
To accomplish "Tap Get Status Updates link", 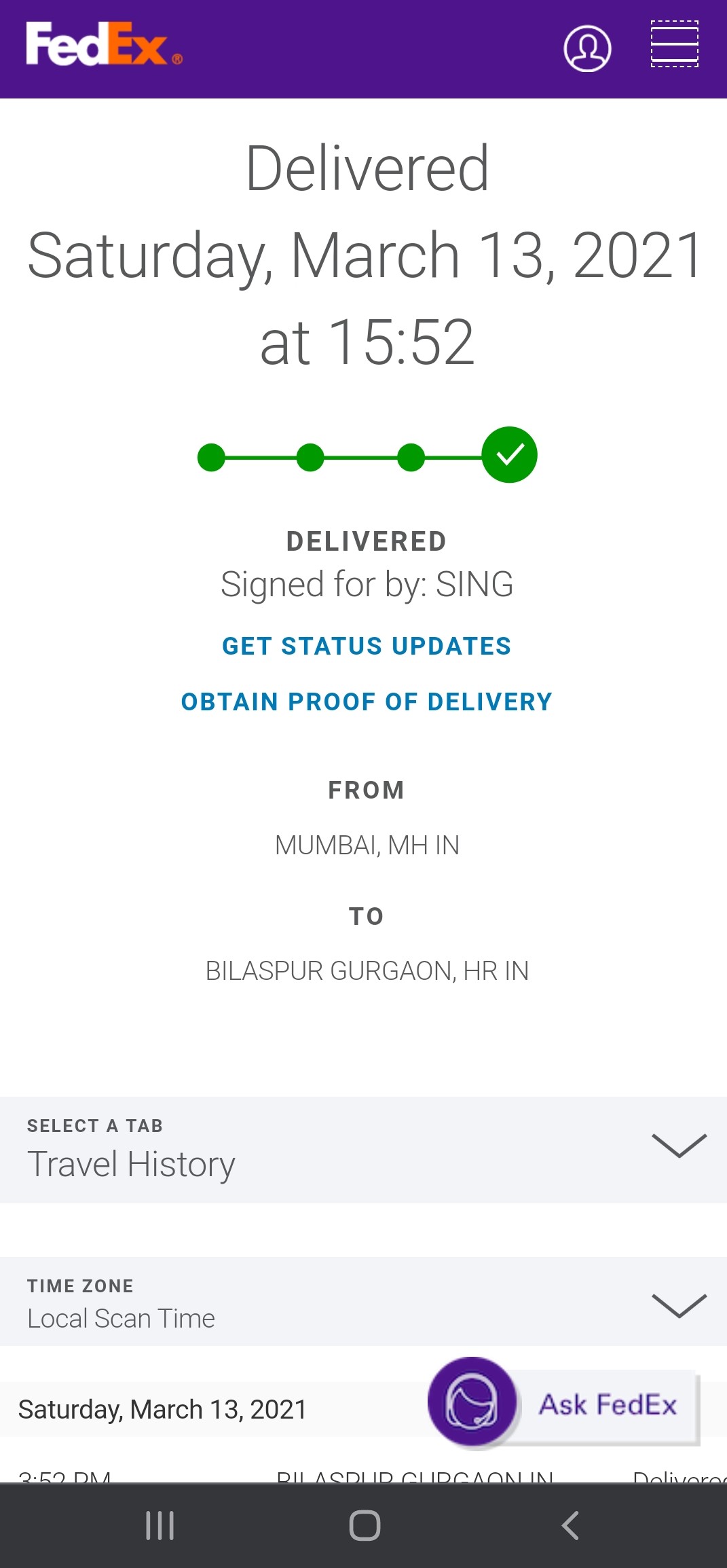I will click(367, 646).
